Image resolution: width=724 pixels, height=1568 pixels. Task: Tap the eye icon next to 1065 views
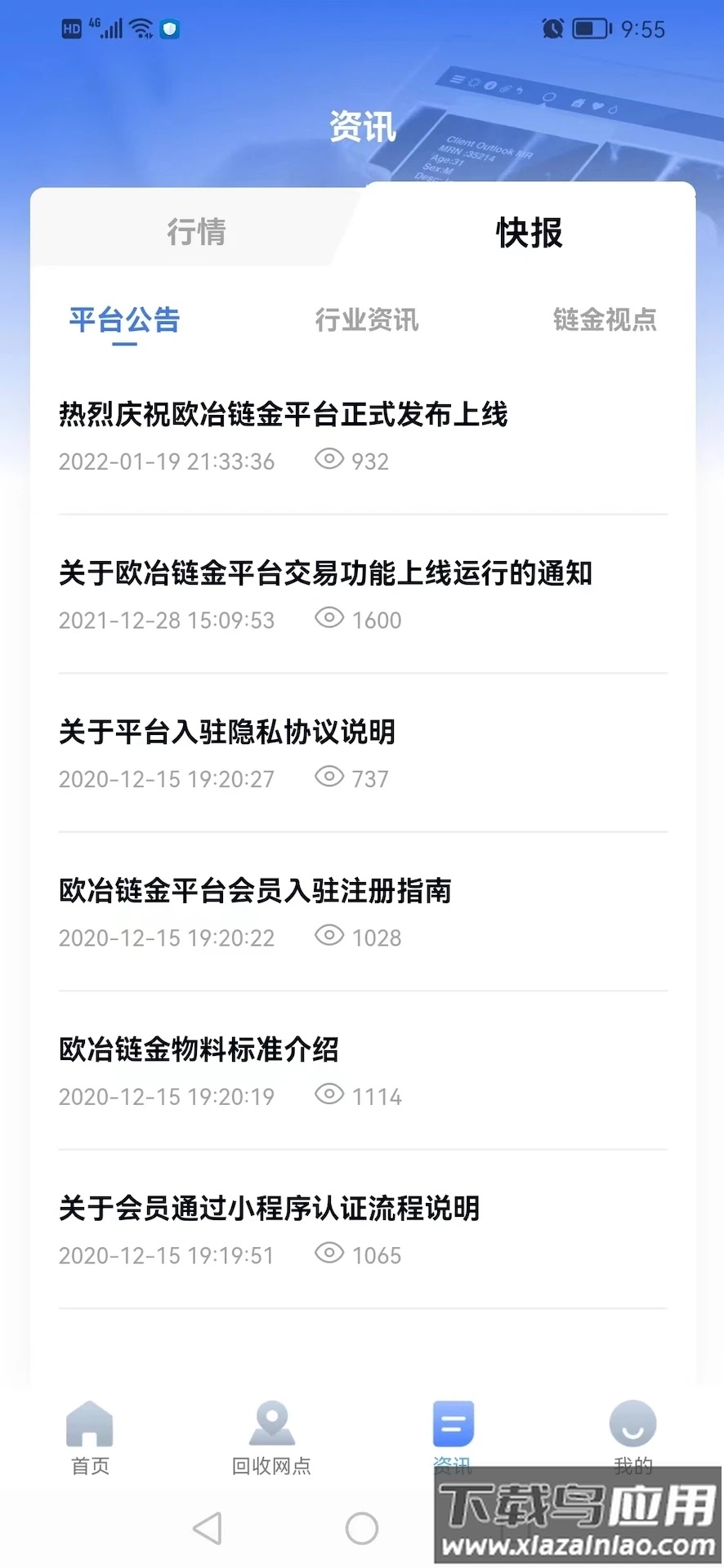tap(328, 1253)
